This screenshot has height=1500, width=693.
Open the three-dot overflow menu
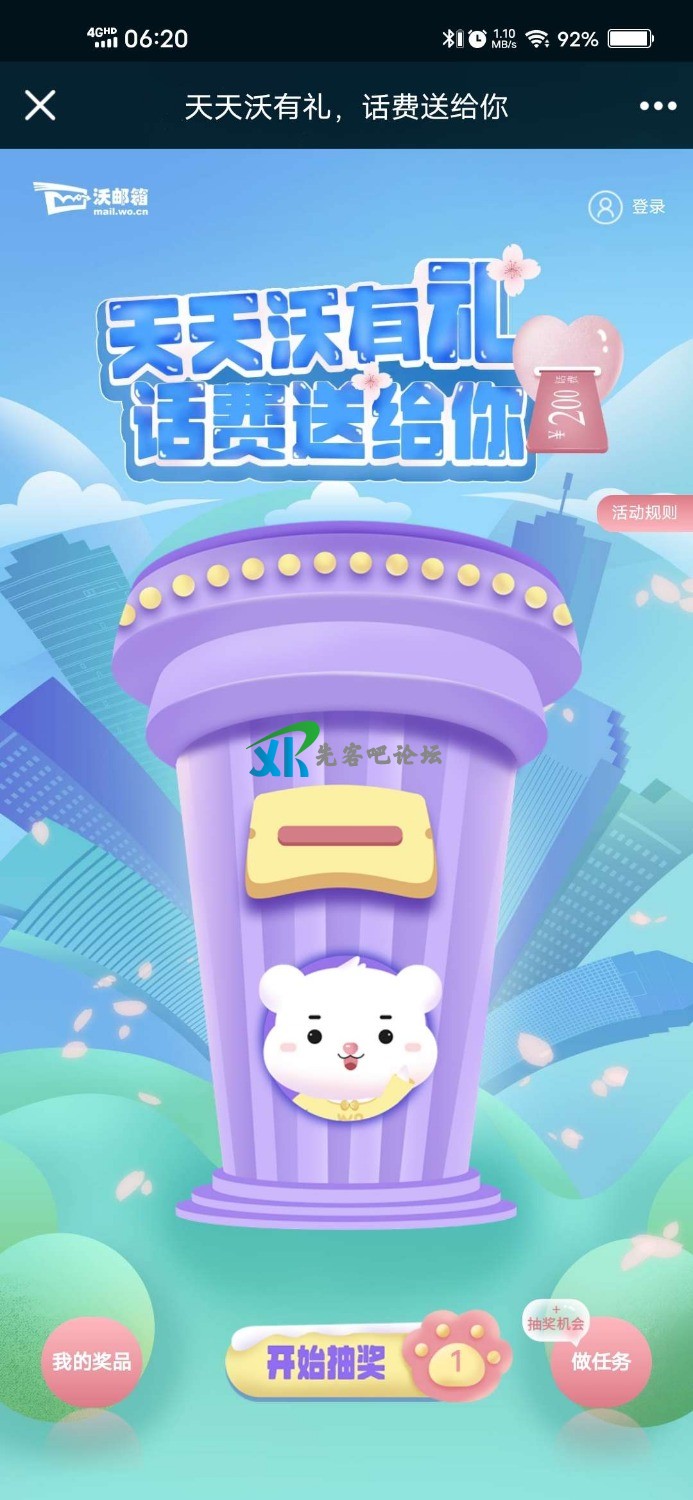pyautogui.click(x=658, y=106)
